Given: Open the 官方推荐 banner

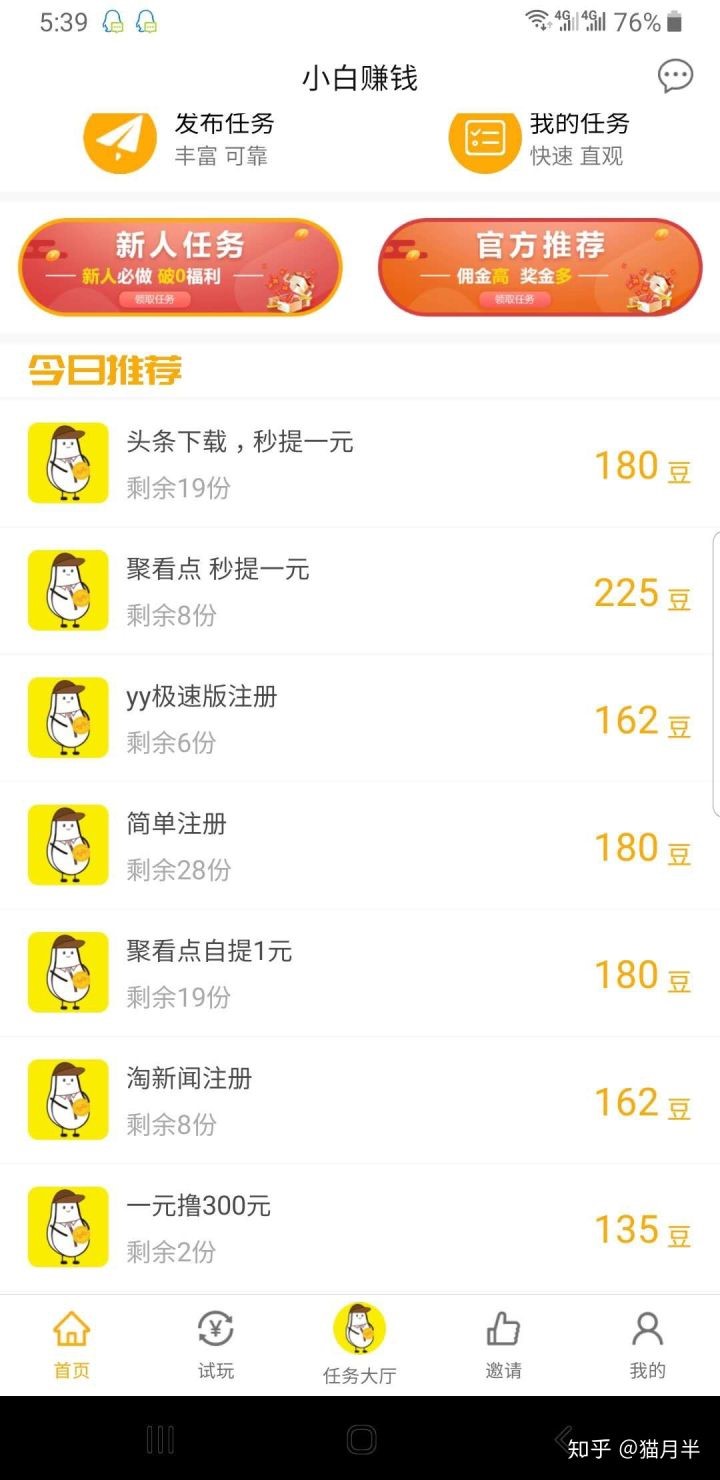Looking at the screenshot, I should pos(540,266).
